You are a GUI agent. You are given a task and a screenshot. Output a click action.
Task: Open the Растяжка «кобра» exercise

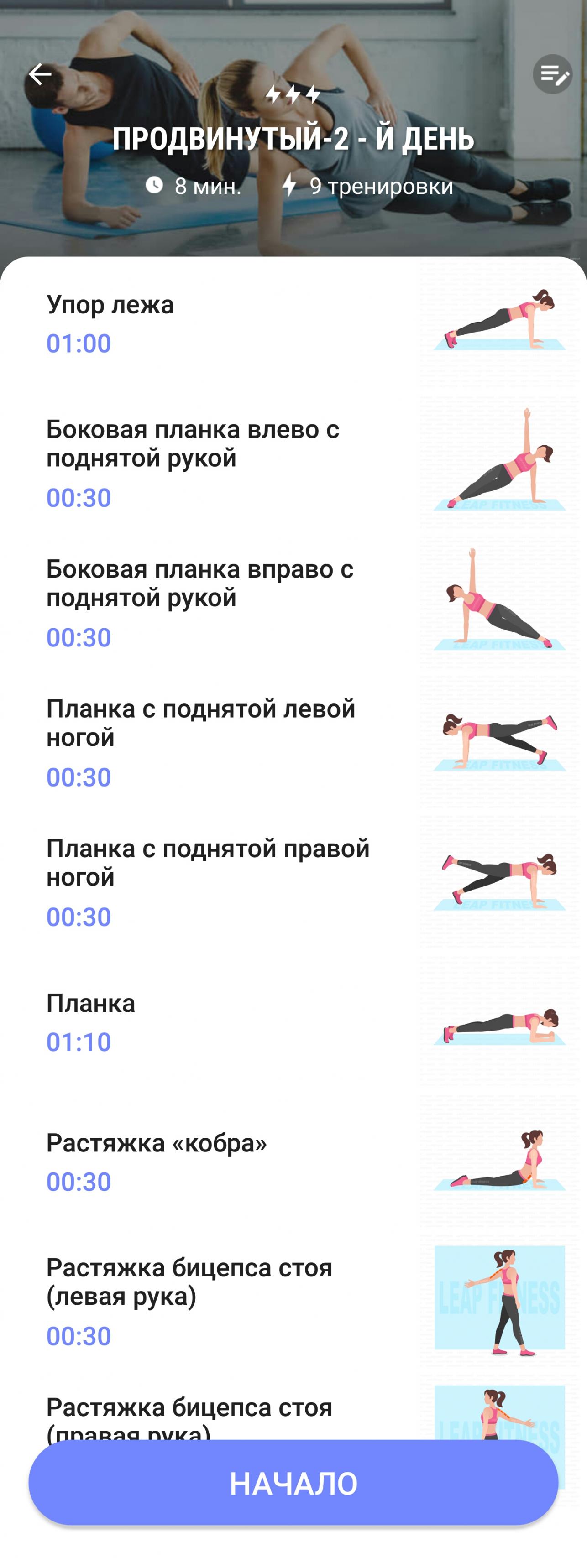pos(293,1161)
